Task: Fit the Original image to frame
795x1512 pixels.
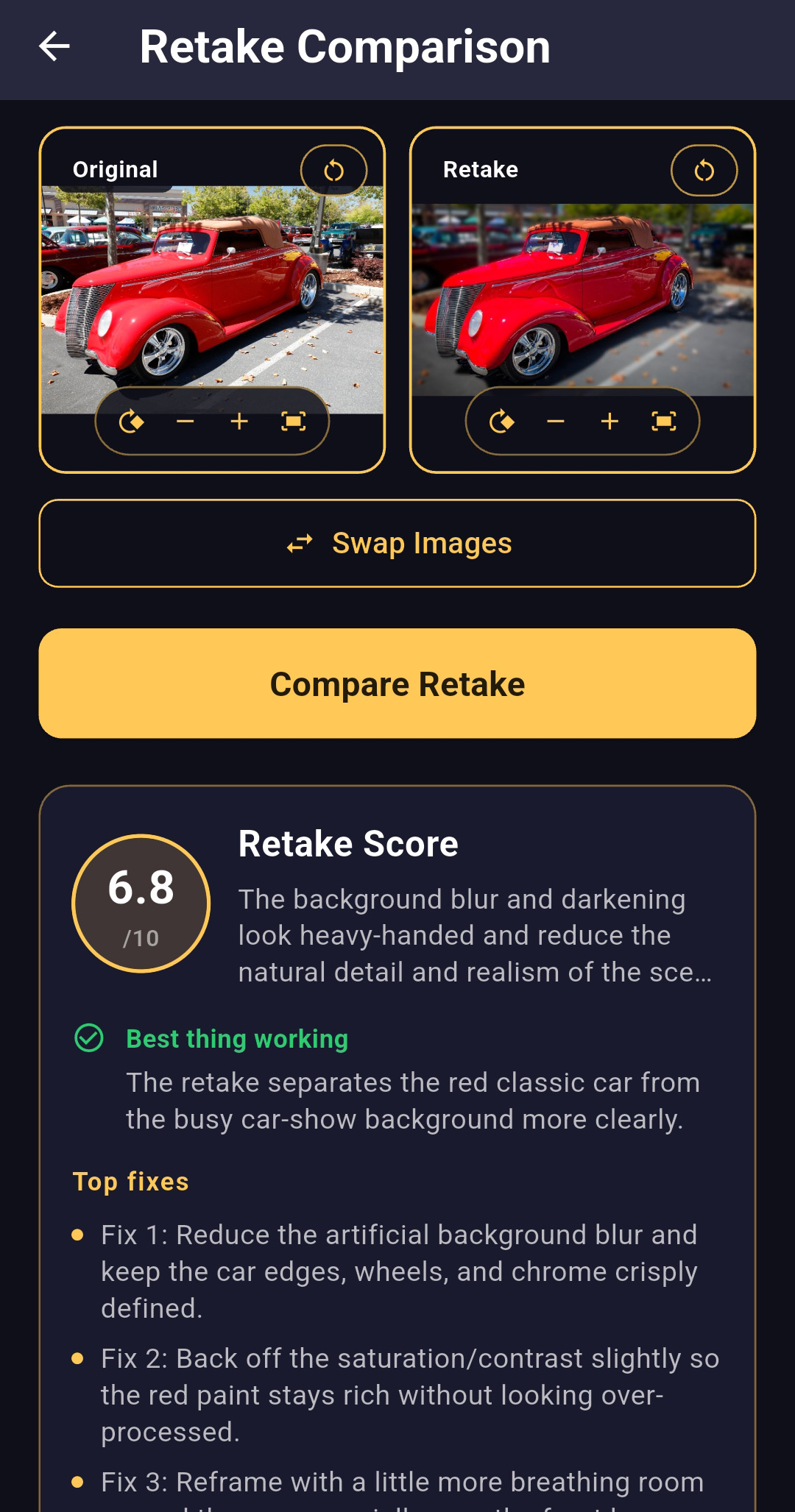Action: click(x=294, y=422)
